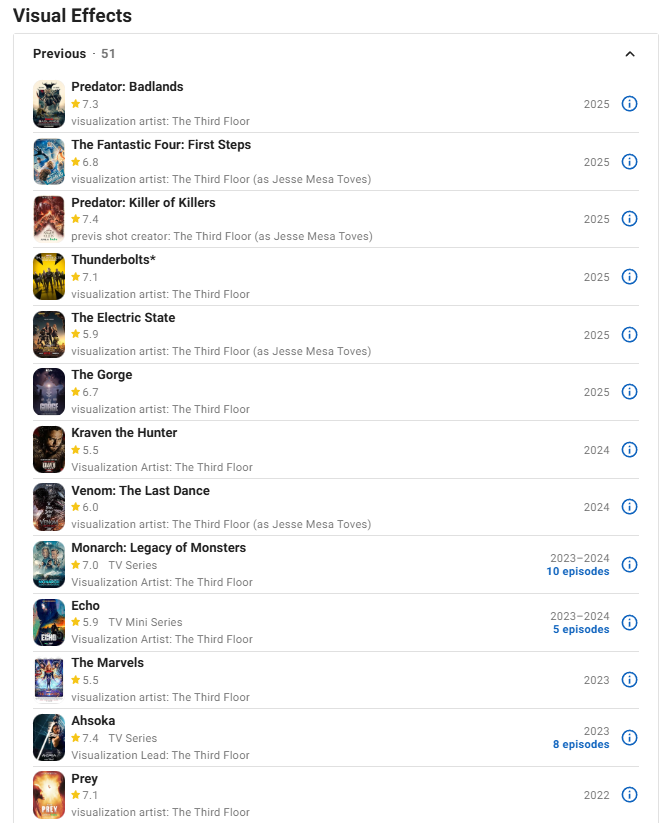664x823 pixels.
Task: Show info for Kraven the Hunter
Action: 629,450
